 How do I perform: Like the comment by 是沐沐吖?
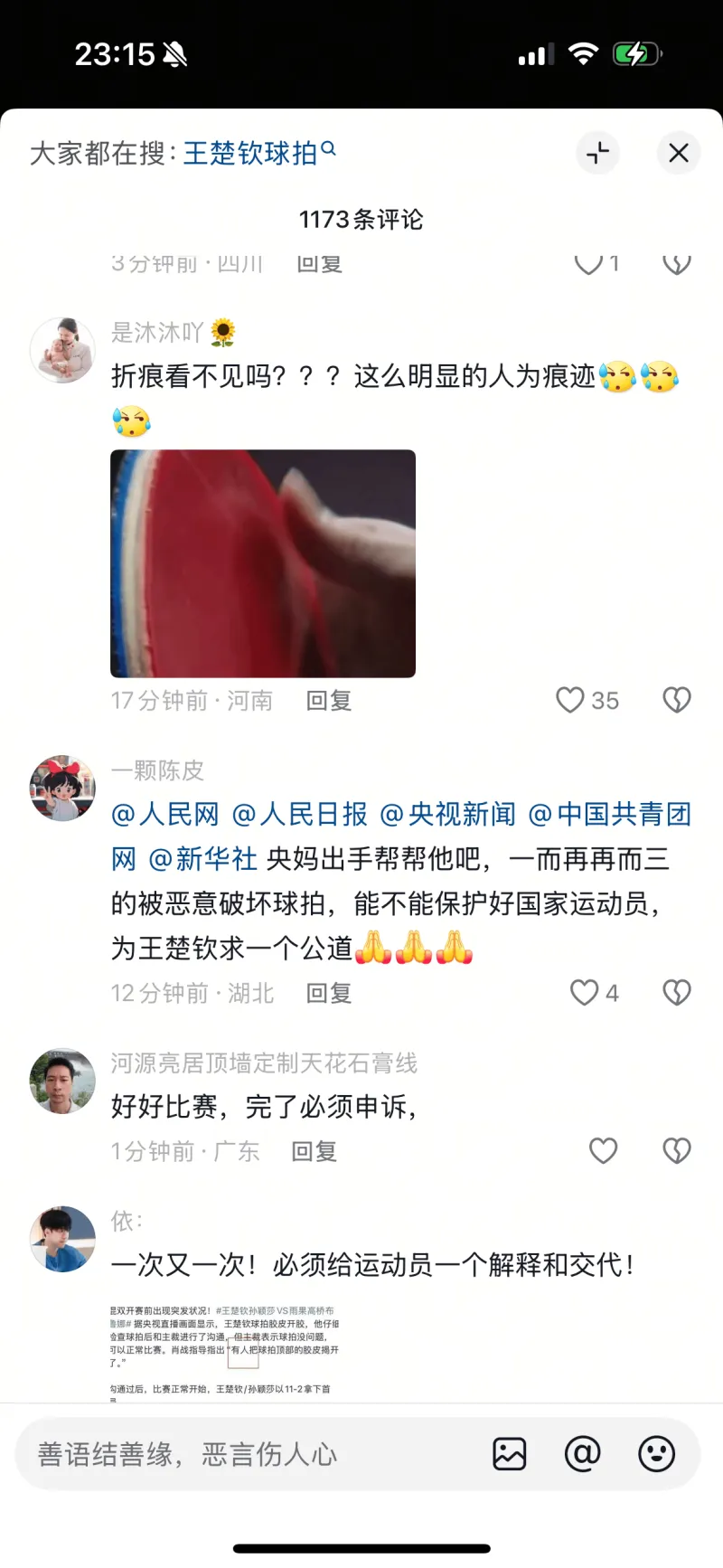570,700
